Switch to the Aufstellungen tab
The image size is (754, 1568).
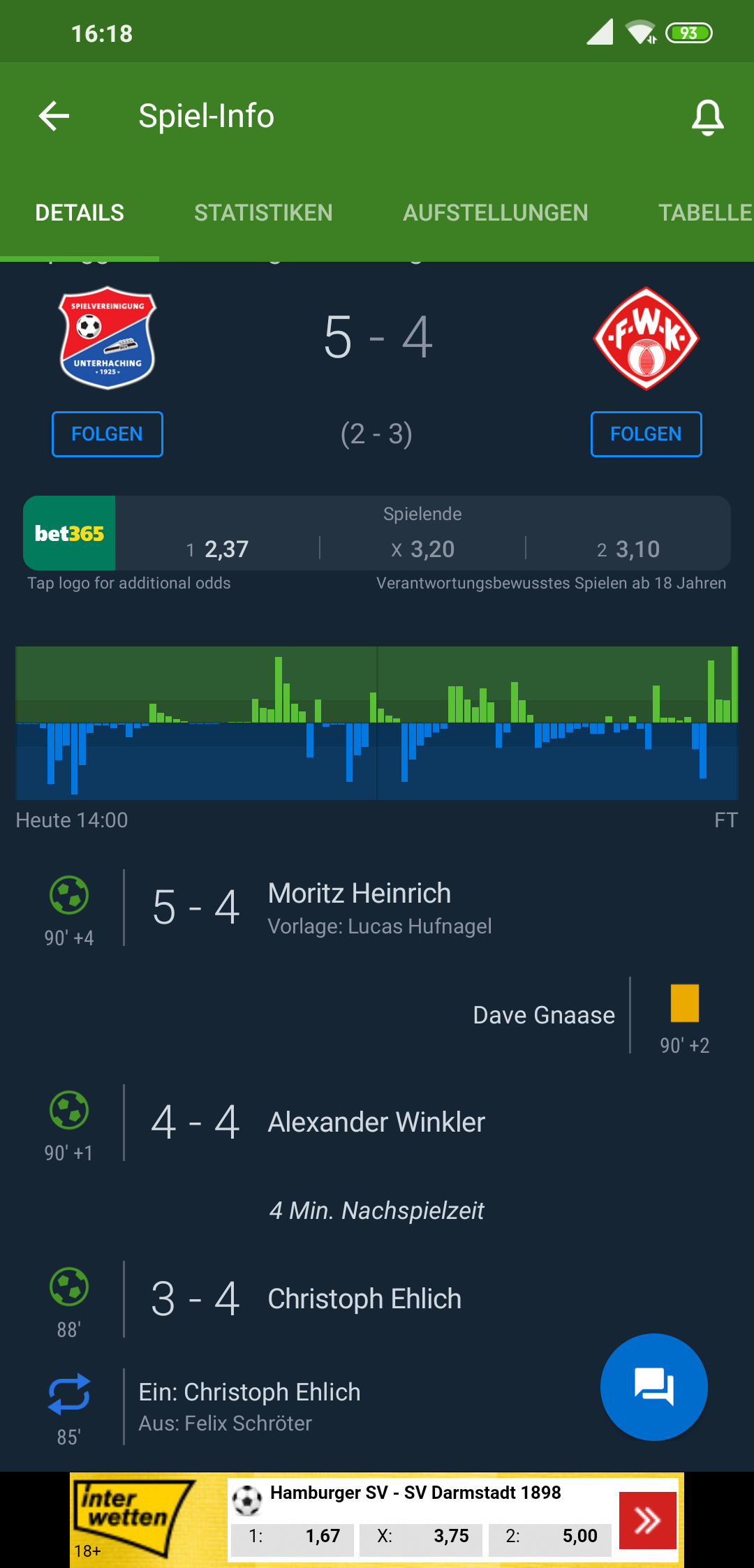tap(496, 213)
